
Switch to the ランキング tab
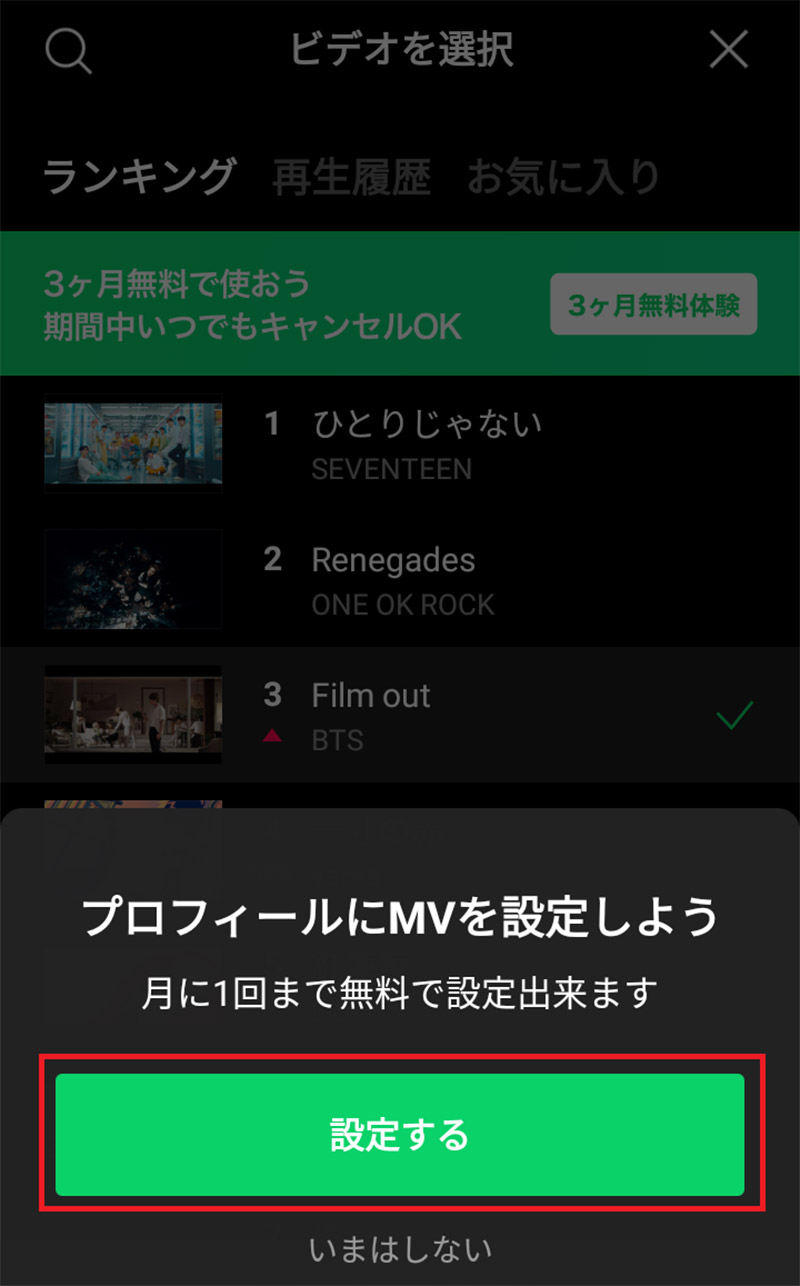pos(139,177)
